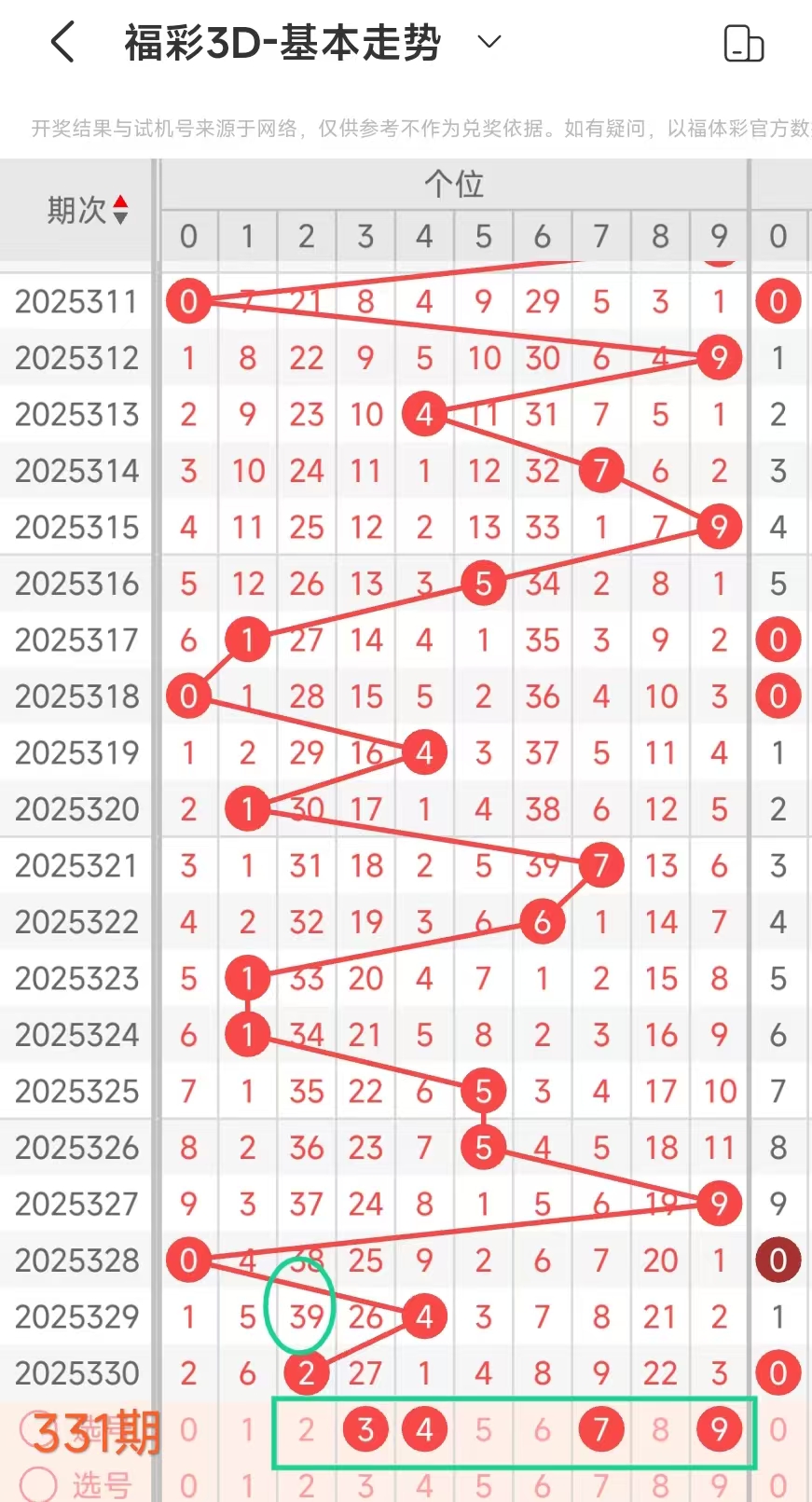Viewport: 812px width, 1502px height.
Task: Deselect 9 in the upper 选号 row
Action: tap(719, 1429)
